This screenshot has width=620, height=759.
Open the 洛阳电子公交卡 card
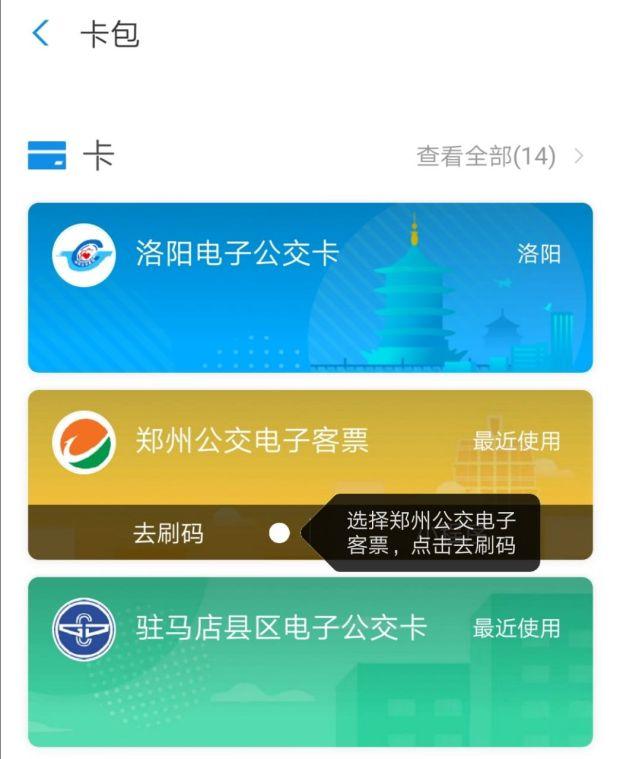coord(310,287)
